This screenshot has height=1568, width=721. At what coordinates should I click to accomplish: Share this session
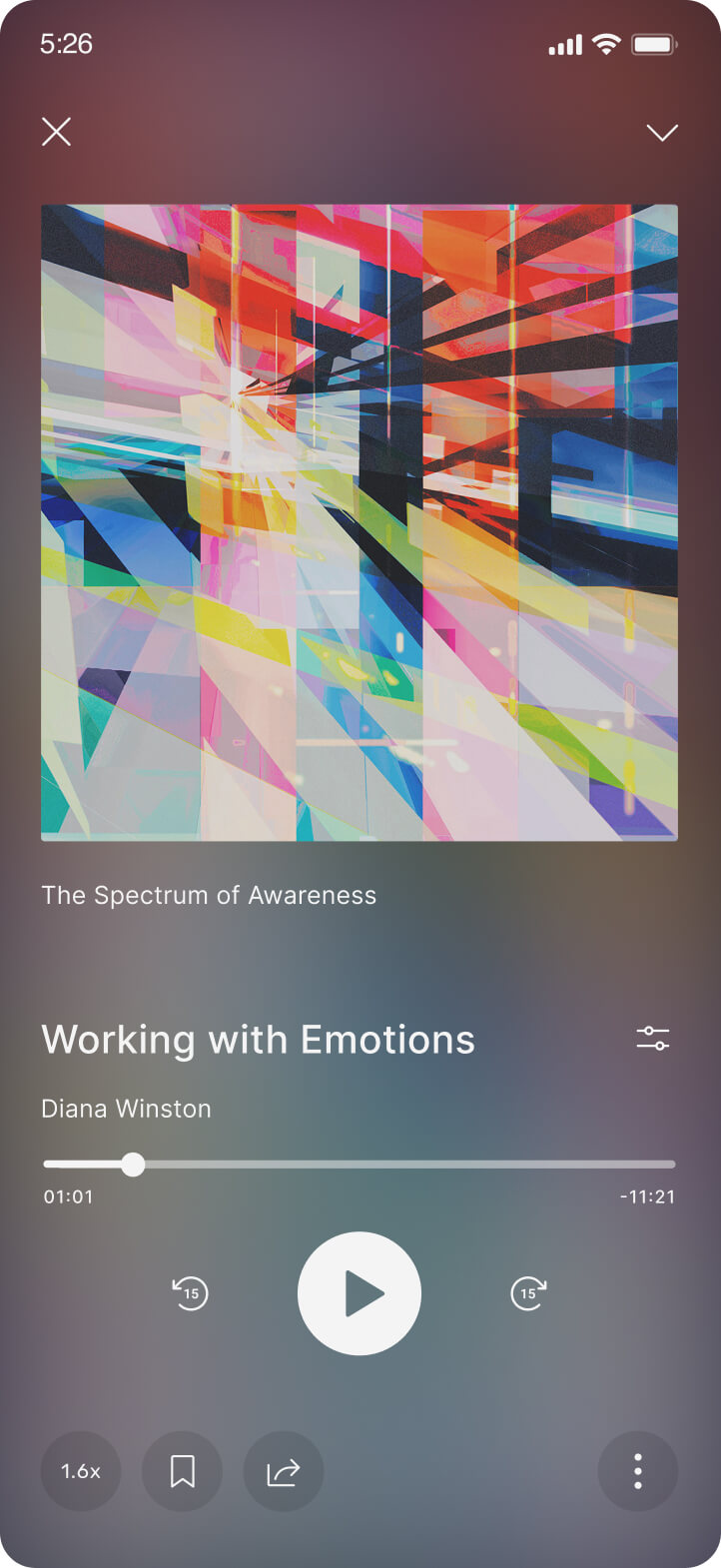pos(284,1471)
